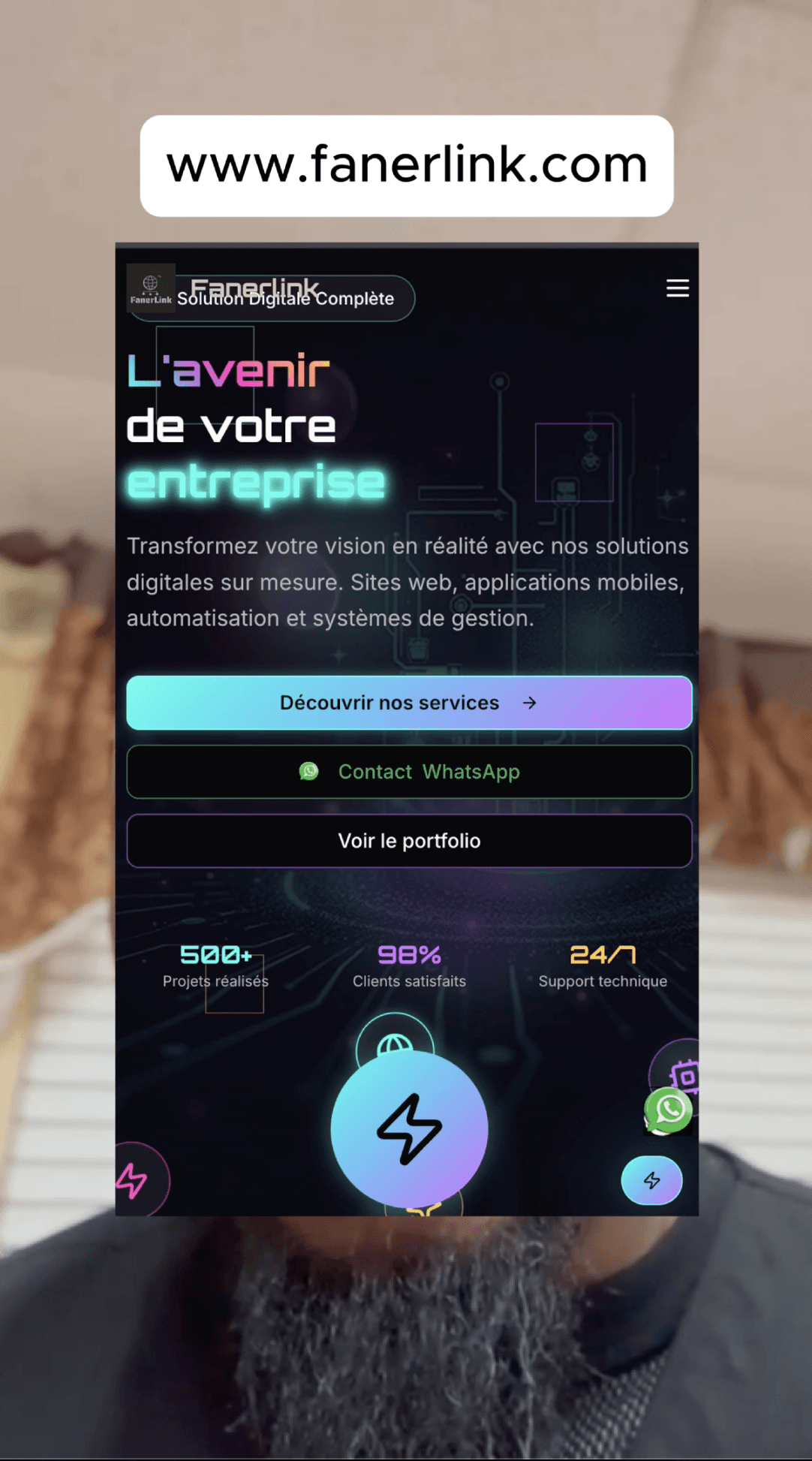Visit the www.fanerlink.com link

(408, 164)
